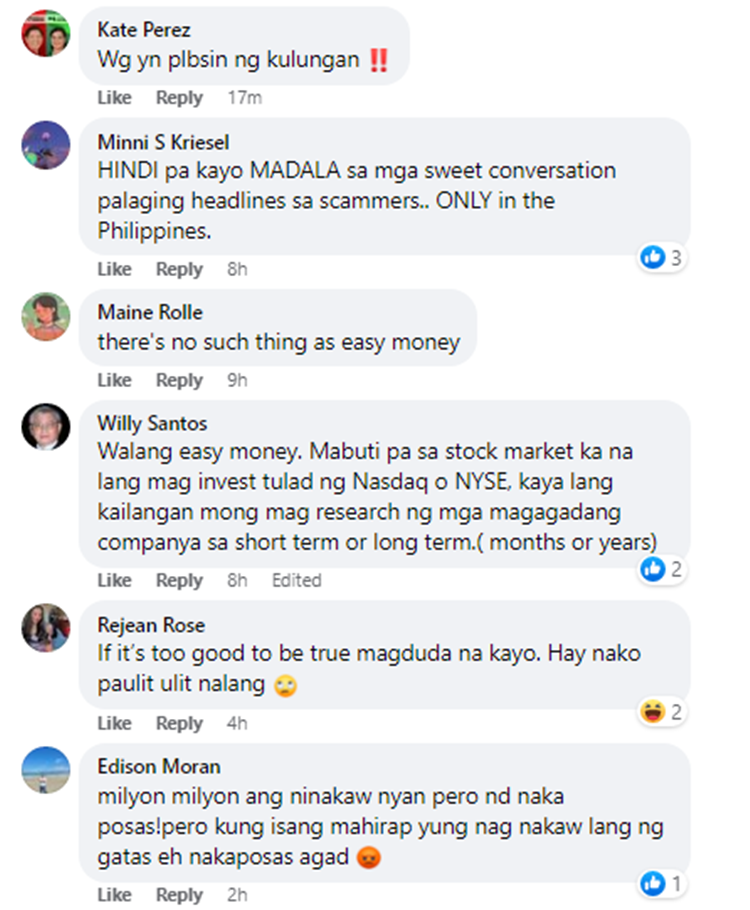The image size is (750, 910).
Task: Reply to Willy Santos's comment
Action: [179, 580]
